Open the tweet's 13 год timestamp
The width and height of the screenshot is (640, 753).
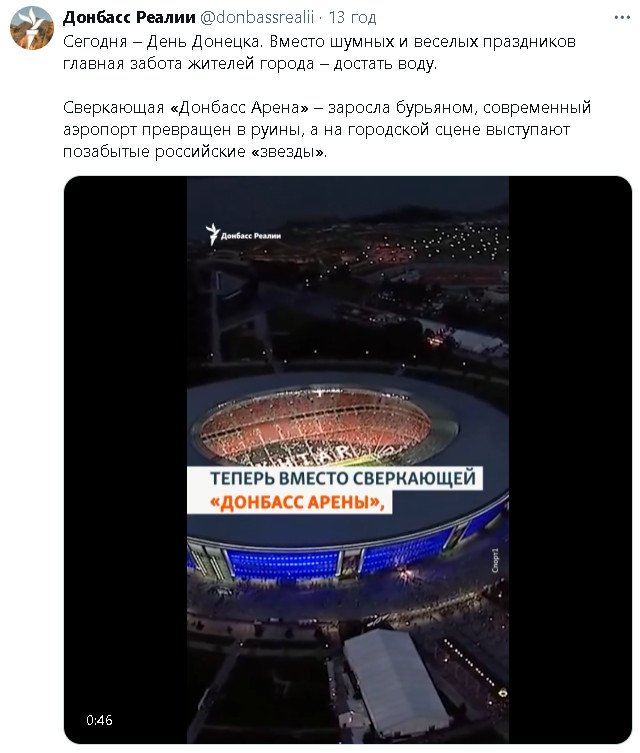point(352,18)
